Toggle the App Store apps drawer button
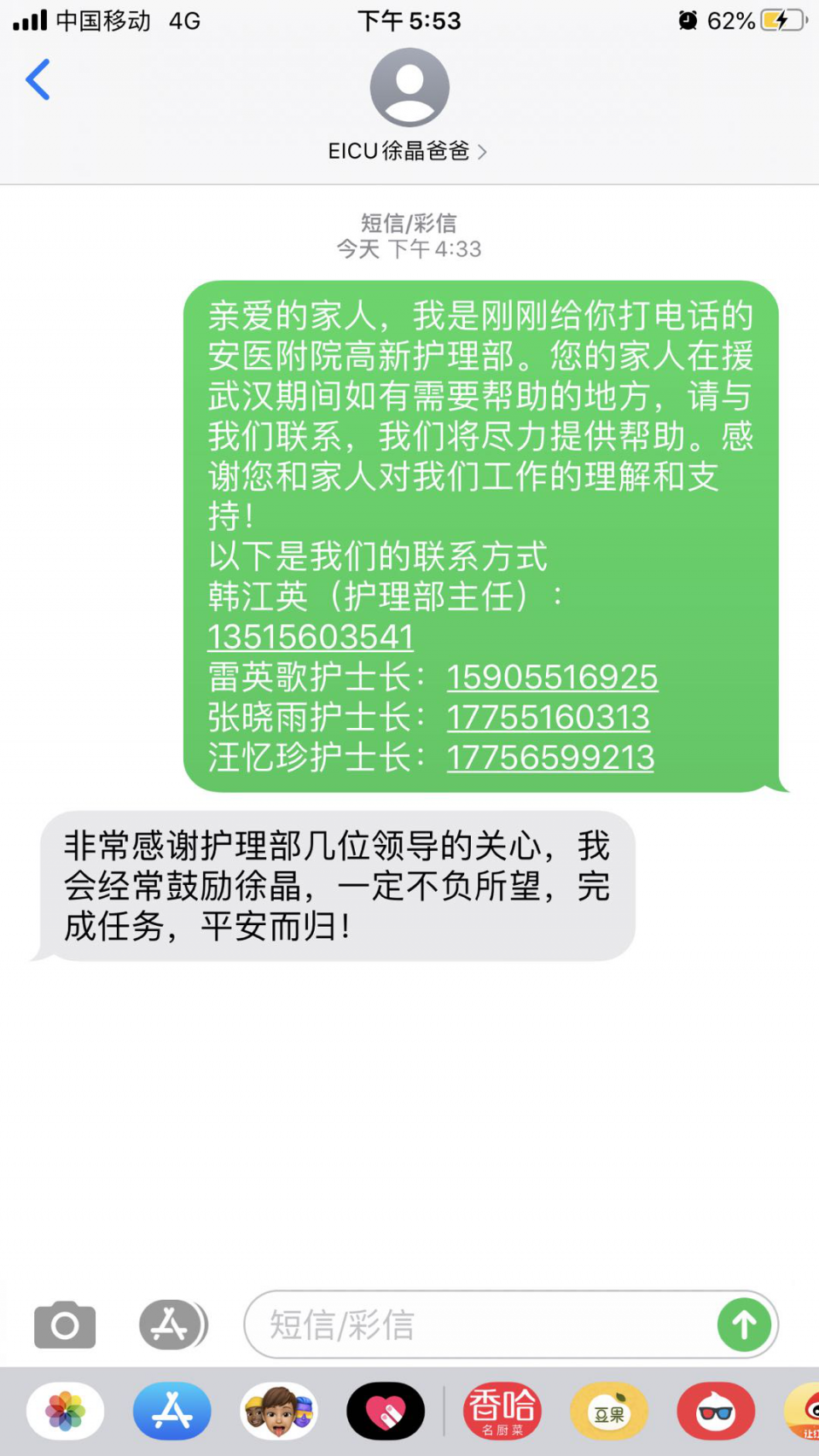The image size is (819, 1456). [172, 1325]
